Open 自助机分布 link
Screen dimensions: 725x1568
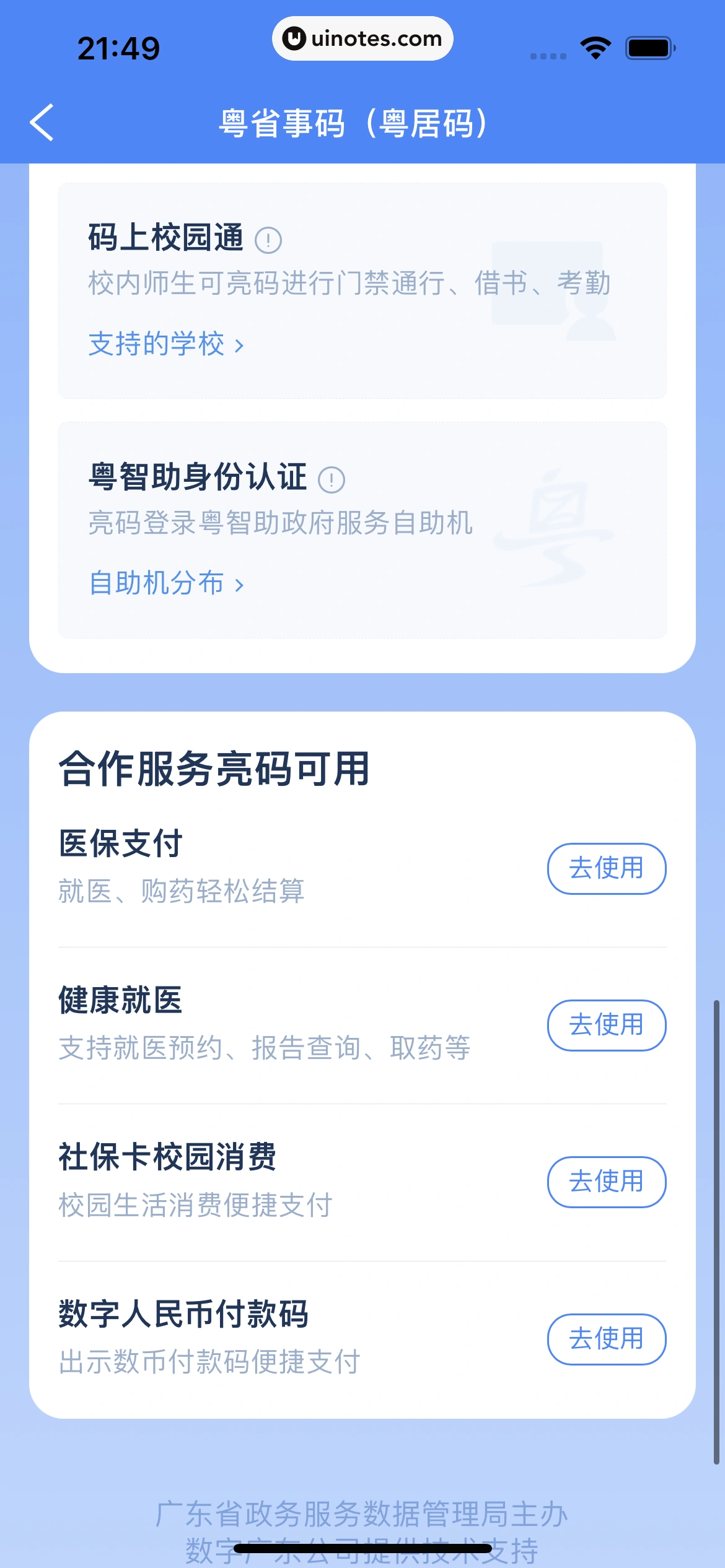coord(166,583)
